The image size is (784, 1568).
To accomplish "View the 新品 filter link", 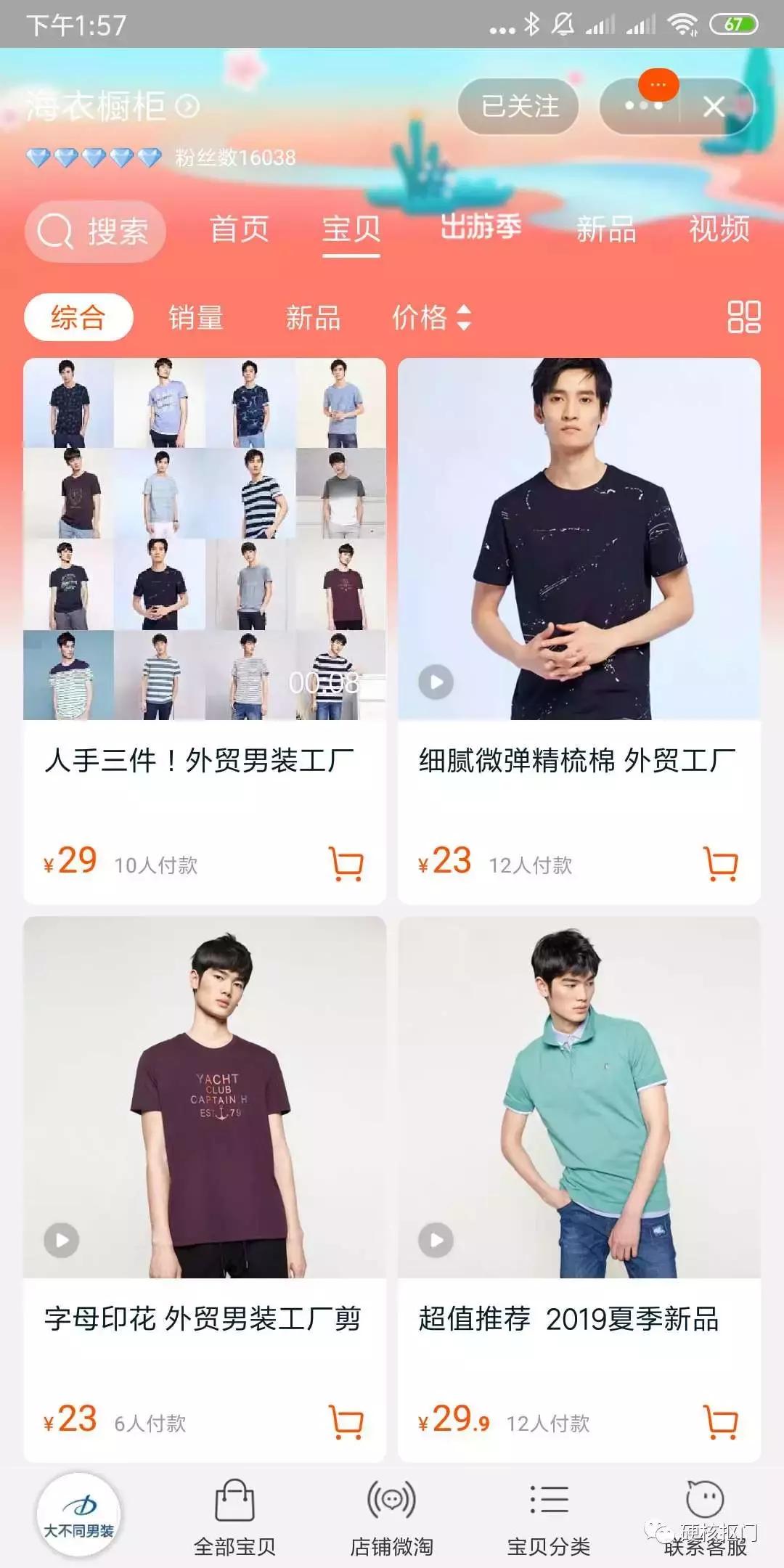I will coord(607,229).
